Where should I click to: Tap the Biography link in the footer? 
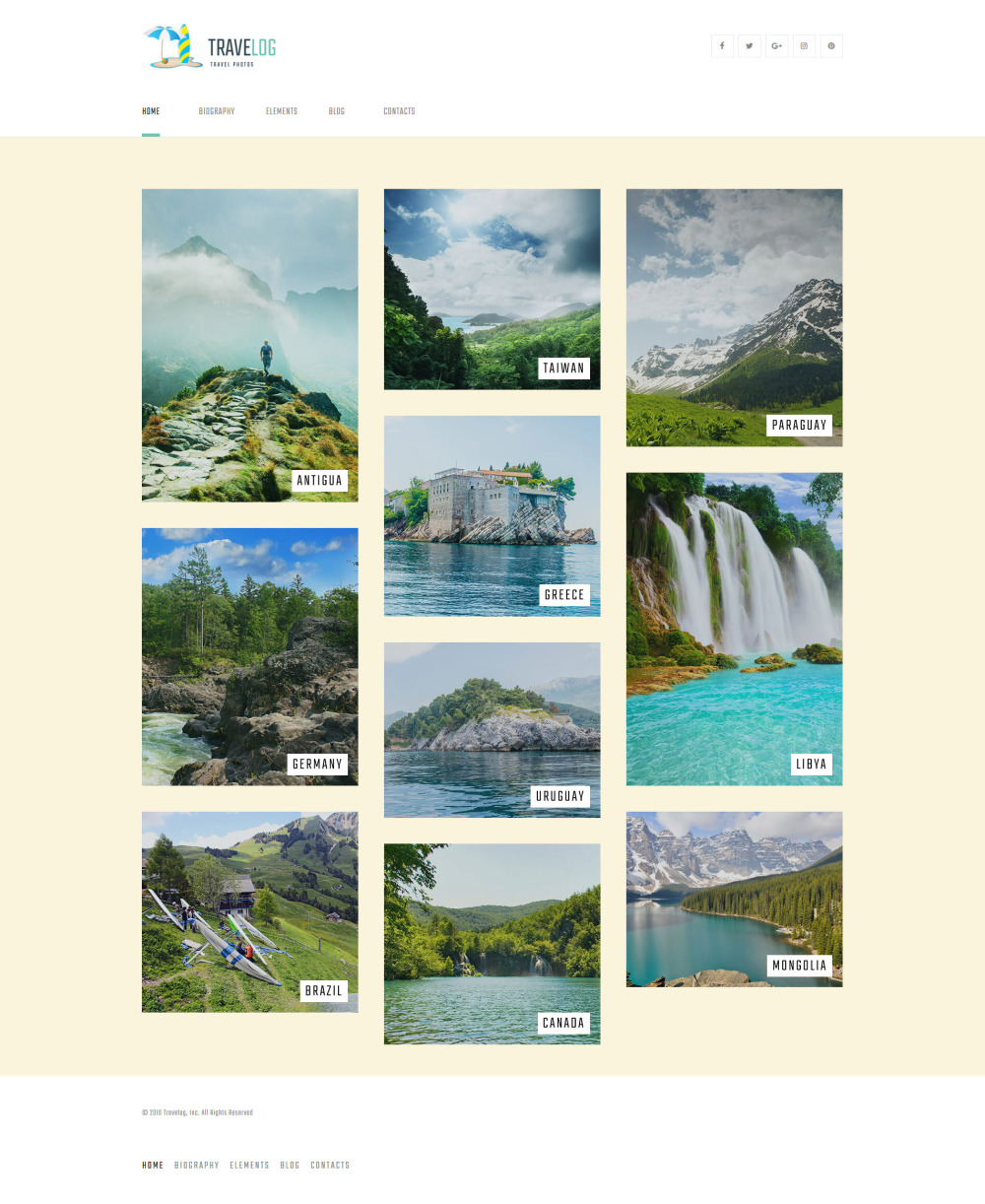[197, 1166]
